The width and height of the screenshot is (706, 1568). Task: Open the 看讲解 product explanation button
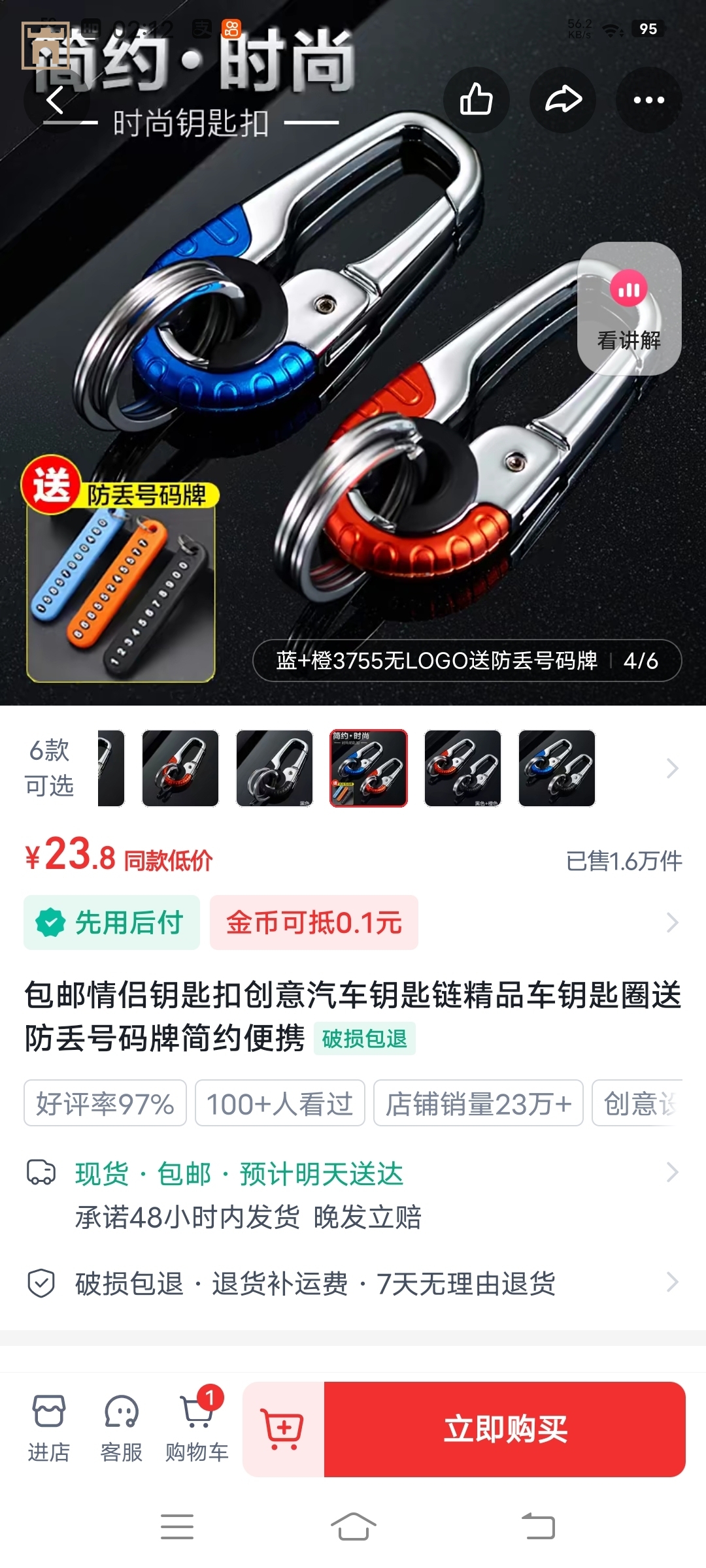pos(629,309)
